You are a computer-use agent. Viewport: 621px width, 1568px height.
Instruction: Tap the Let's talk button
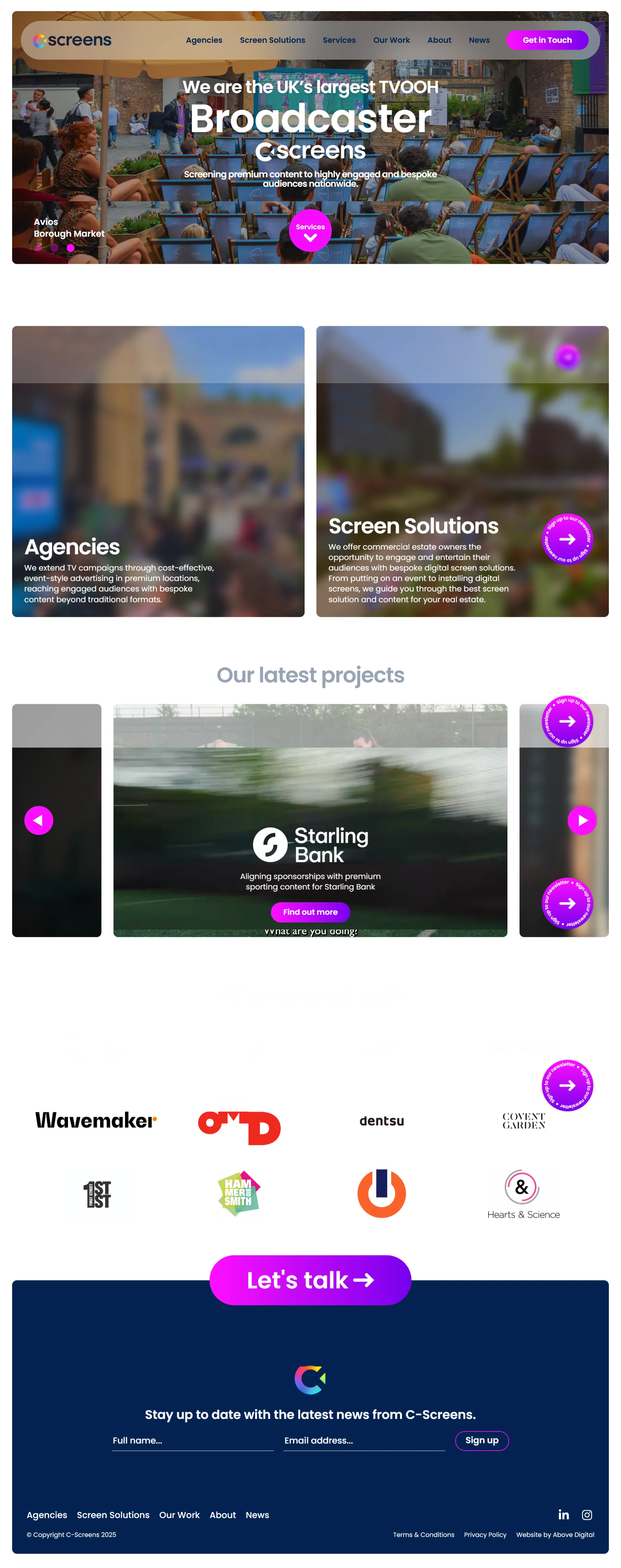[x=310, y=1280]
